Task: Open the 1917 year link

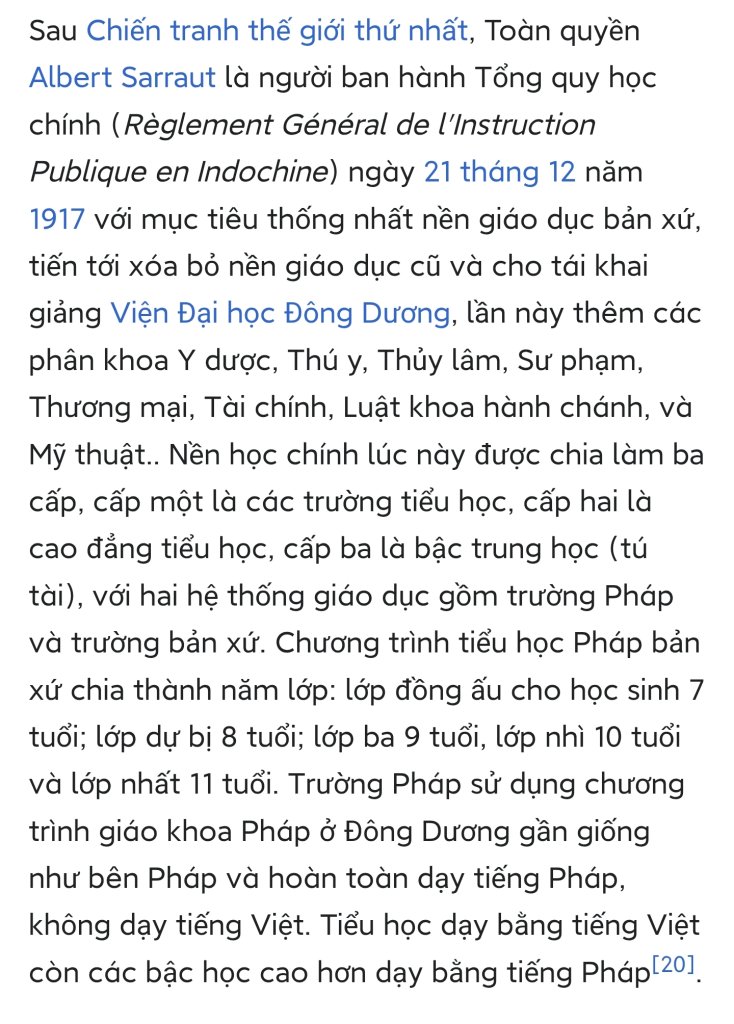Action: coord(57,218)
